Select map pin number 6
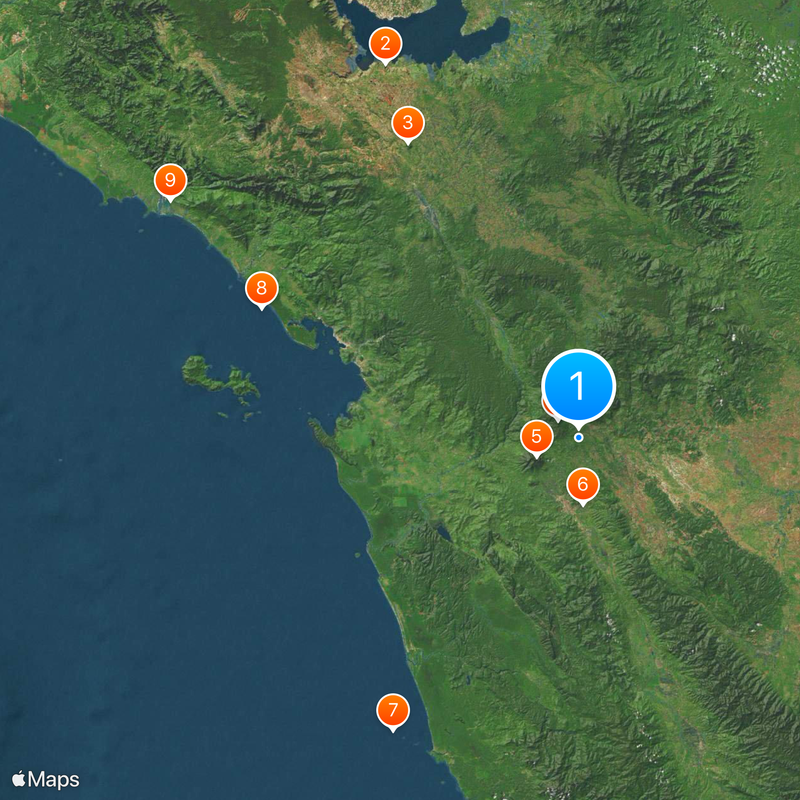800x800 pixels. coord(582,486)
